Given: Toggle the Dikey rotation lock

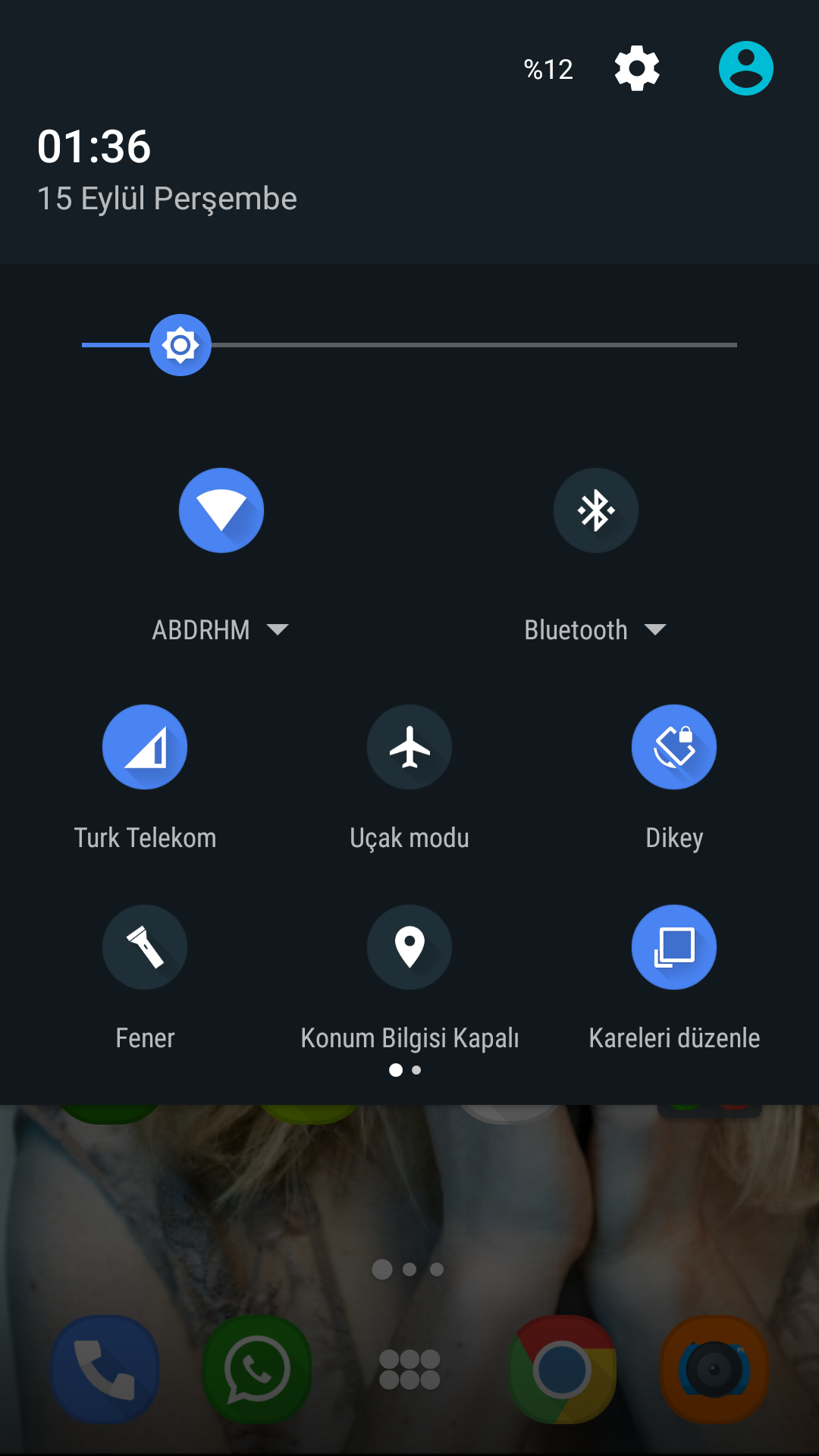Looking at the screenshot, I should pos(673,747).
